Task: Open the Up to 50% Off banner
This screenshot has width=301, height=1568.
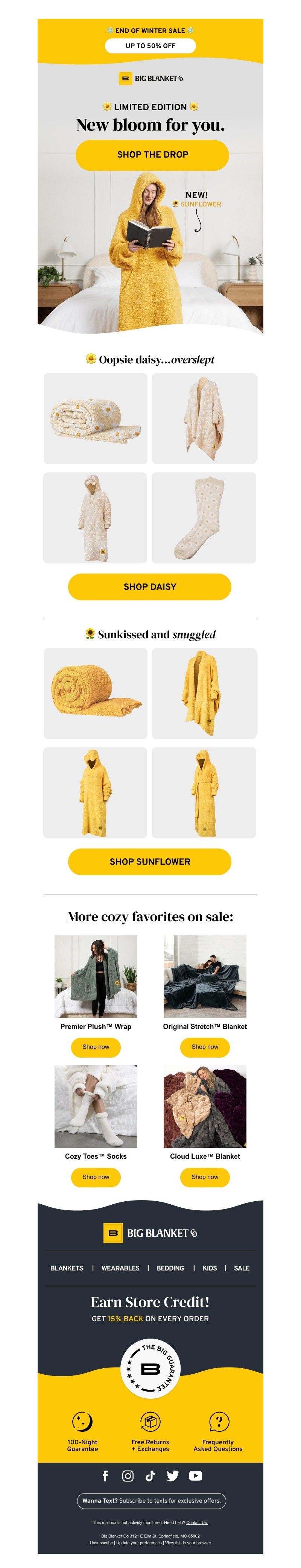Action: pos(150,46)
